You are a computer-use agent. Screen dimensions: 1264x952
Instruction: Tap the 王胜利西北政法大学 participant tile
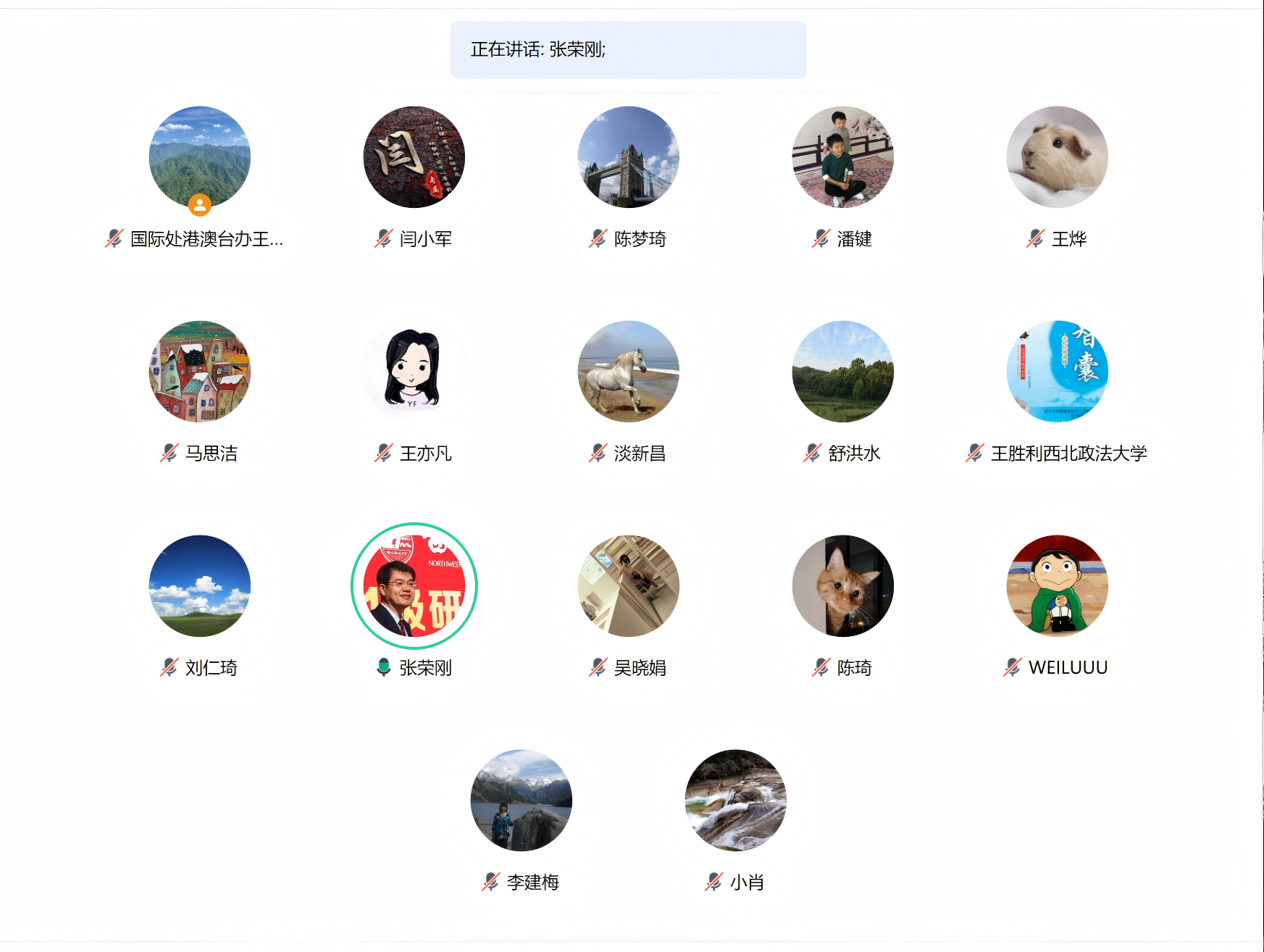click(x=1057, y=372)
